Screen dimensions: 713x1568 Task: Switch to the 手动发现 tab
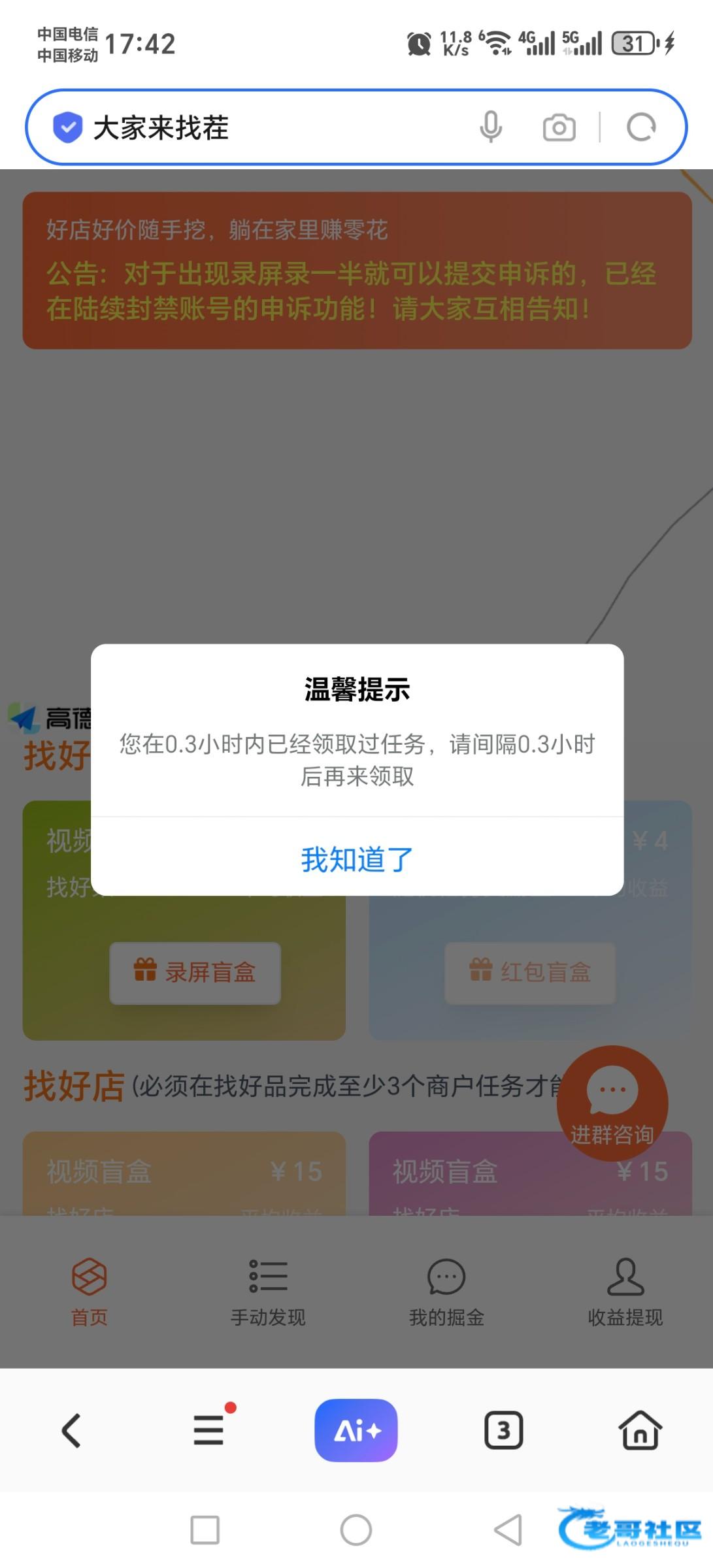click(268, 1292)
